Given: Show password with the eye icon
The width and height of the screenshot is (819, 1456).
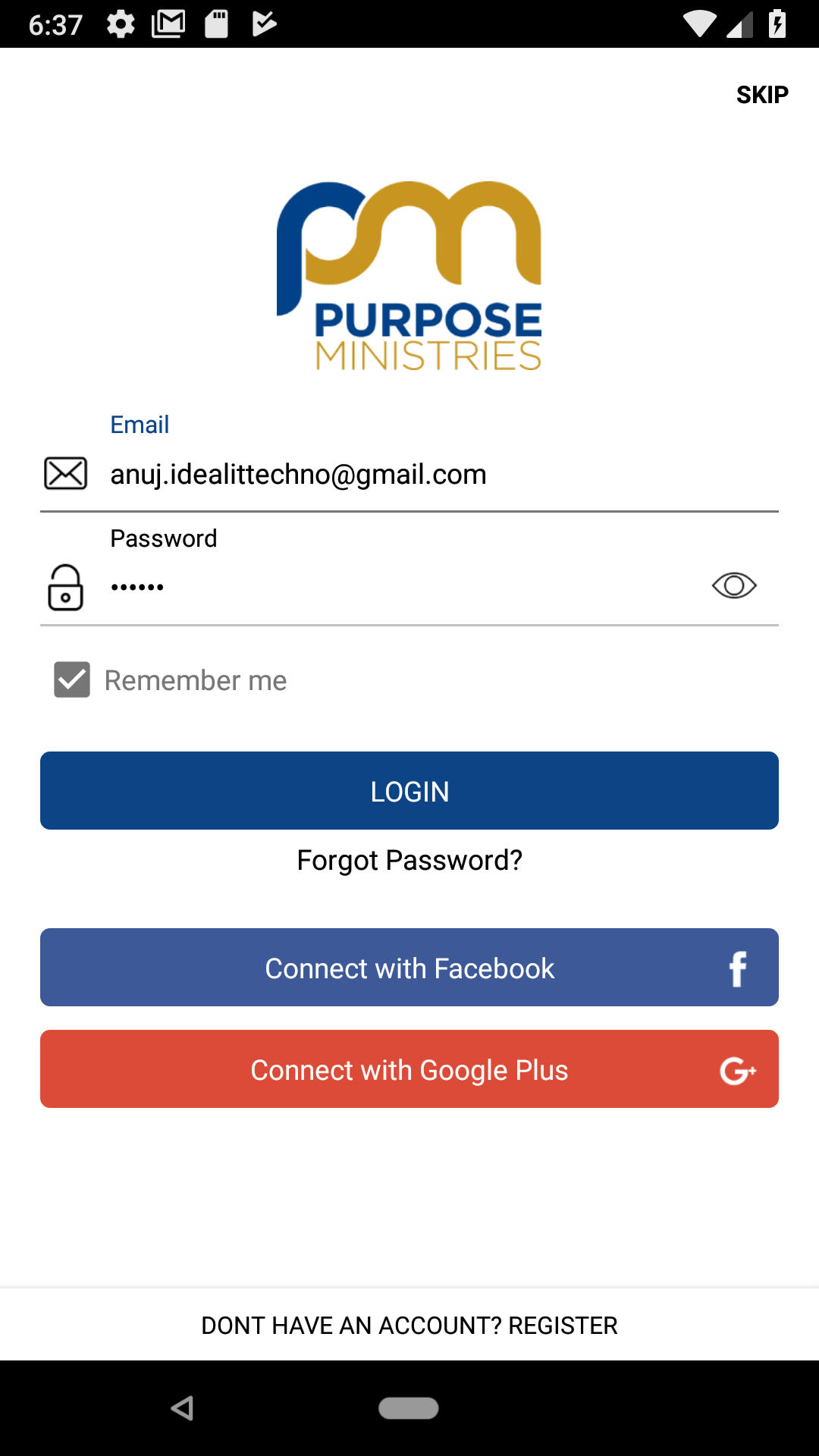Looking at the screenshot, I should tap(734, 585).
